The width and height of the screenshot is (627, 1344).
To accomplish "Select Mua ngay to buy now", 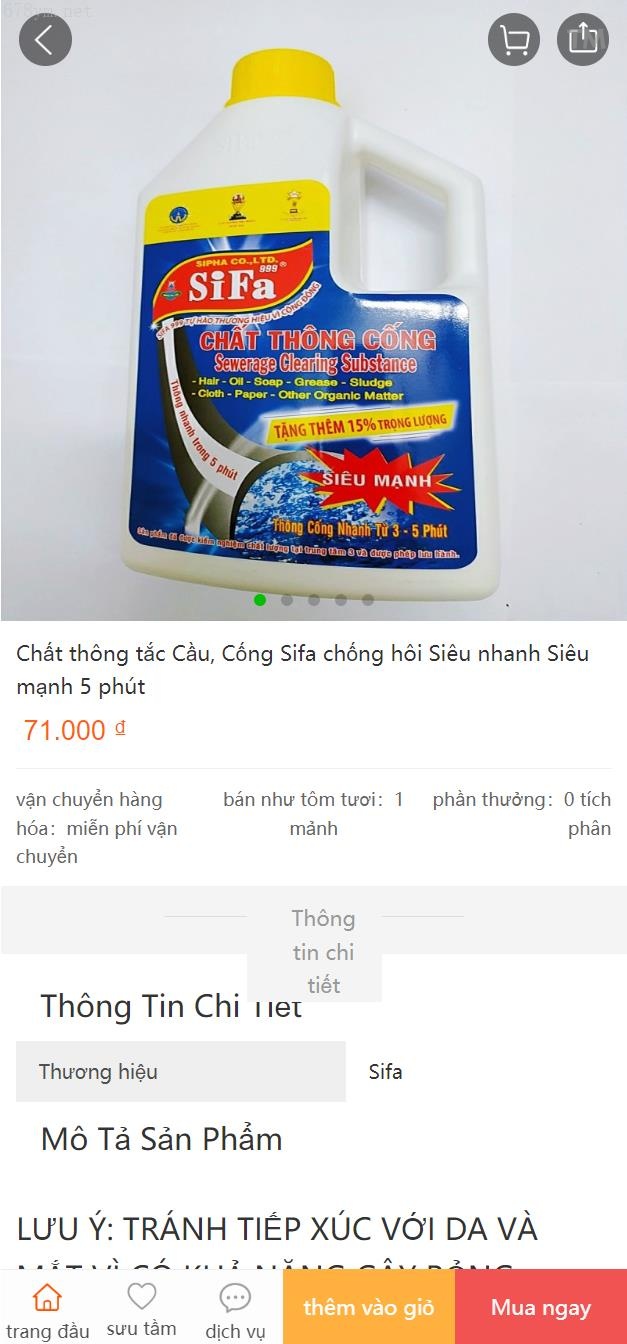I will [541, 1307].
